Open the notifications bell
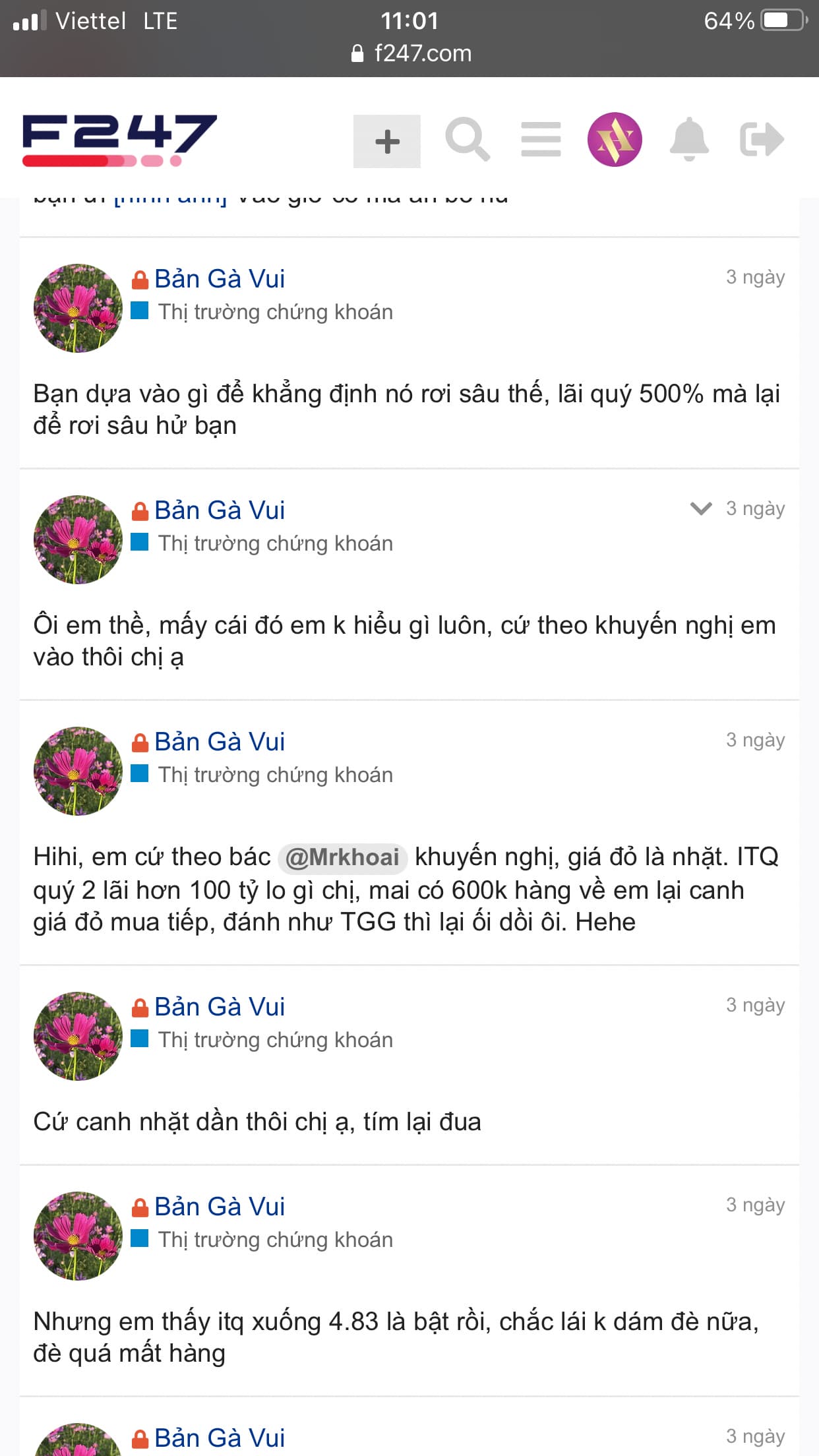The image size is (819, 1456). click(689, 140)
